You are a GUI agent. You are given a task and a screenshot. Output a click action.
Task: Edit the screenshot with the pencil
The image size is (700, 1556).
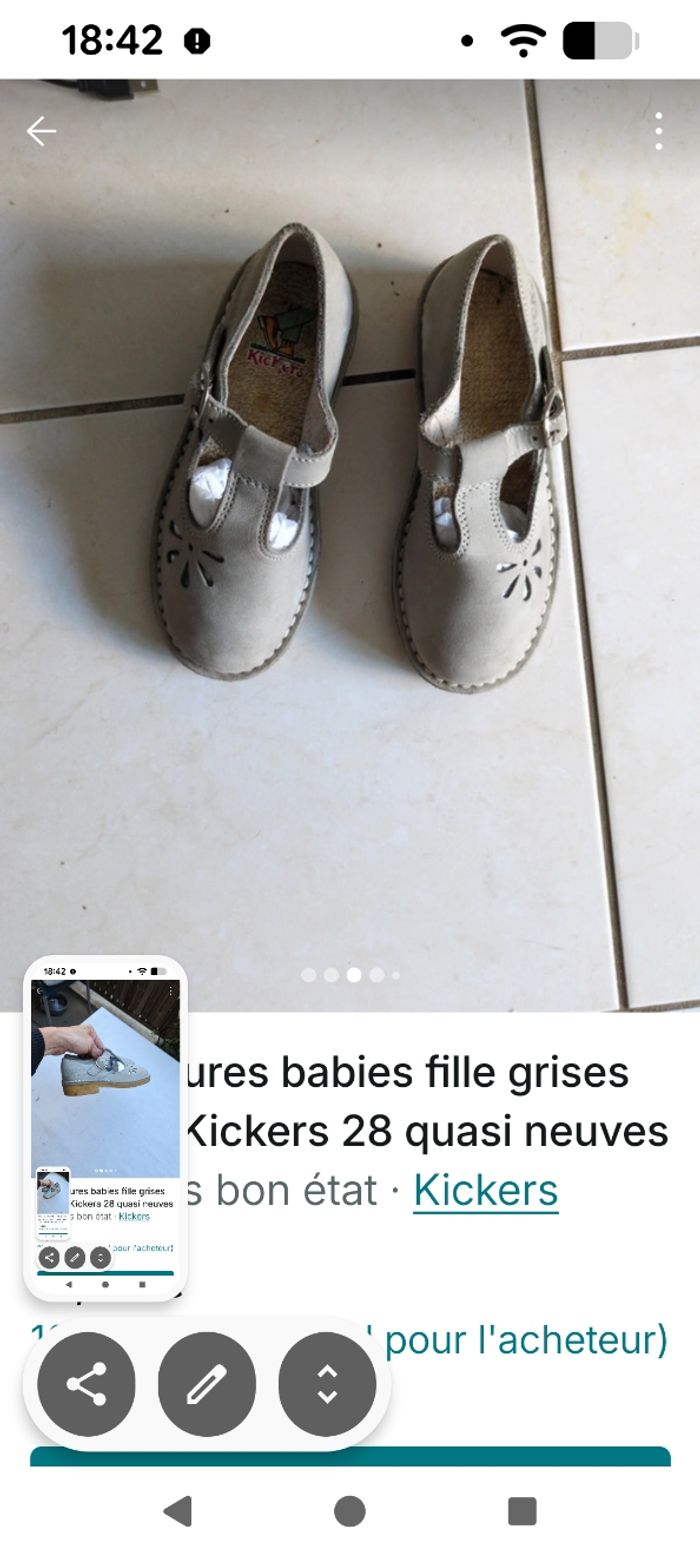coord(207,1385)
